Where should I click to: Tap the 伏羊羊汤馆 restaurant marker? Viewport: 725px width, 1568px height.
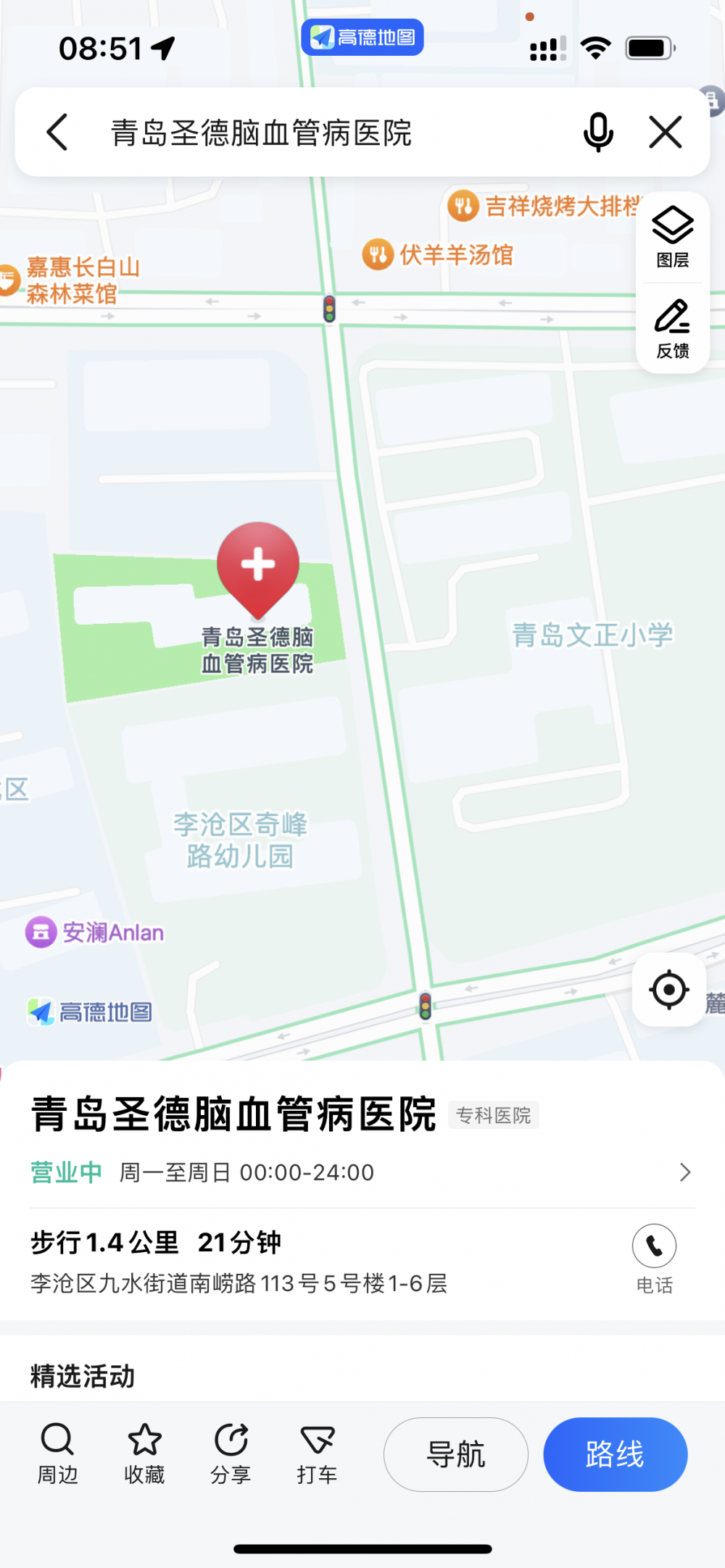click(x=378, y=254)
